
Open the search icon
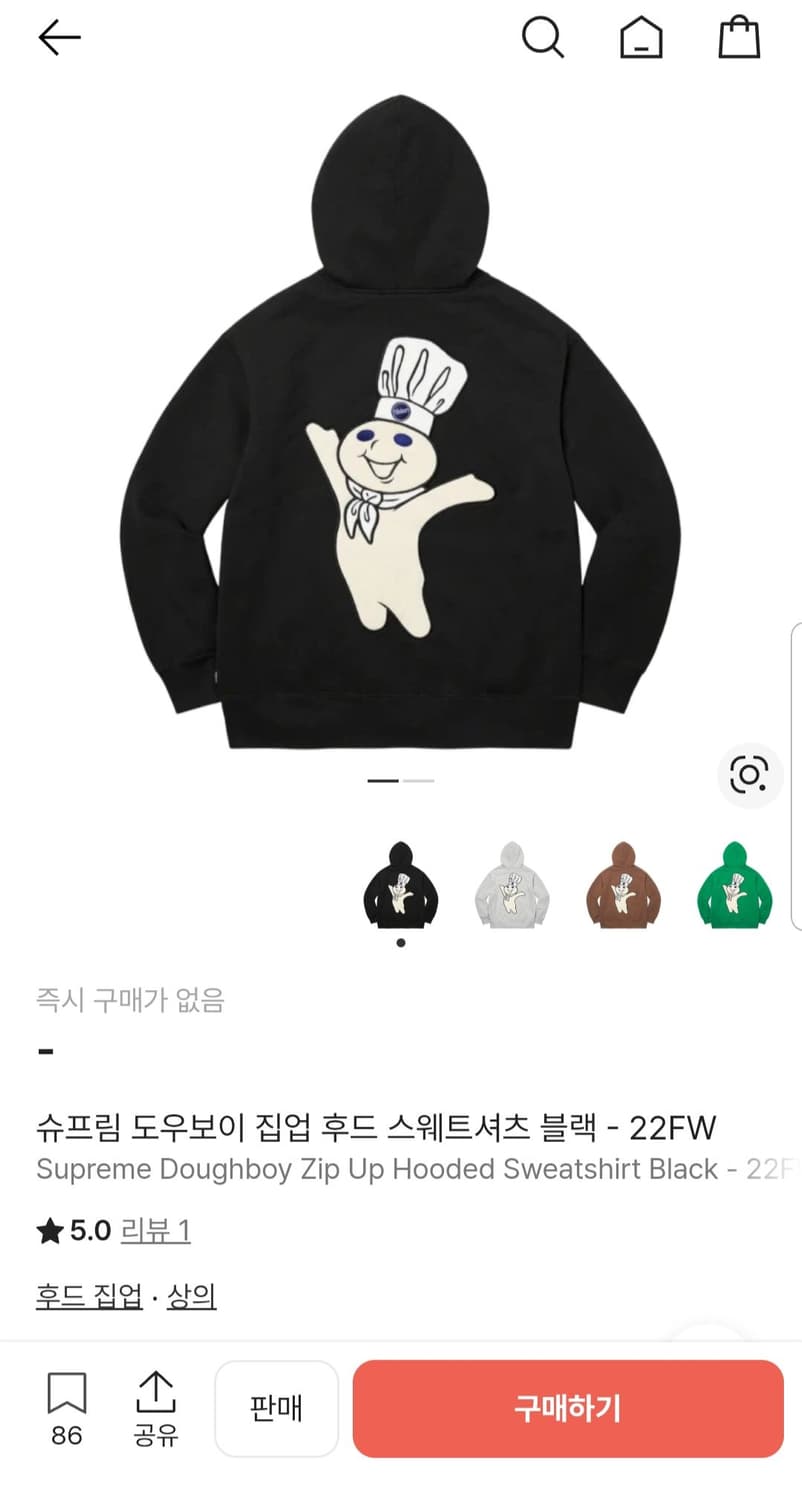tap(543, 38)
